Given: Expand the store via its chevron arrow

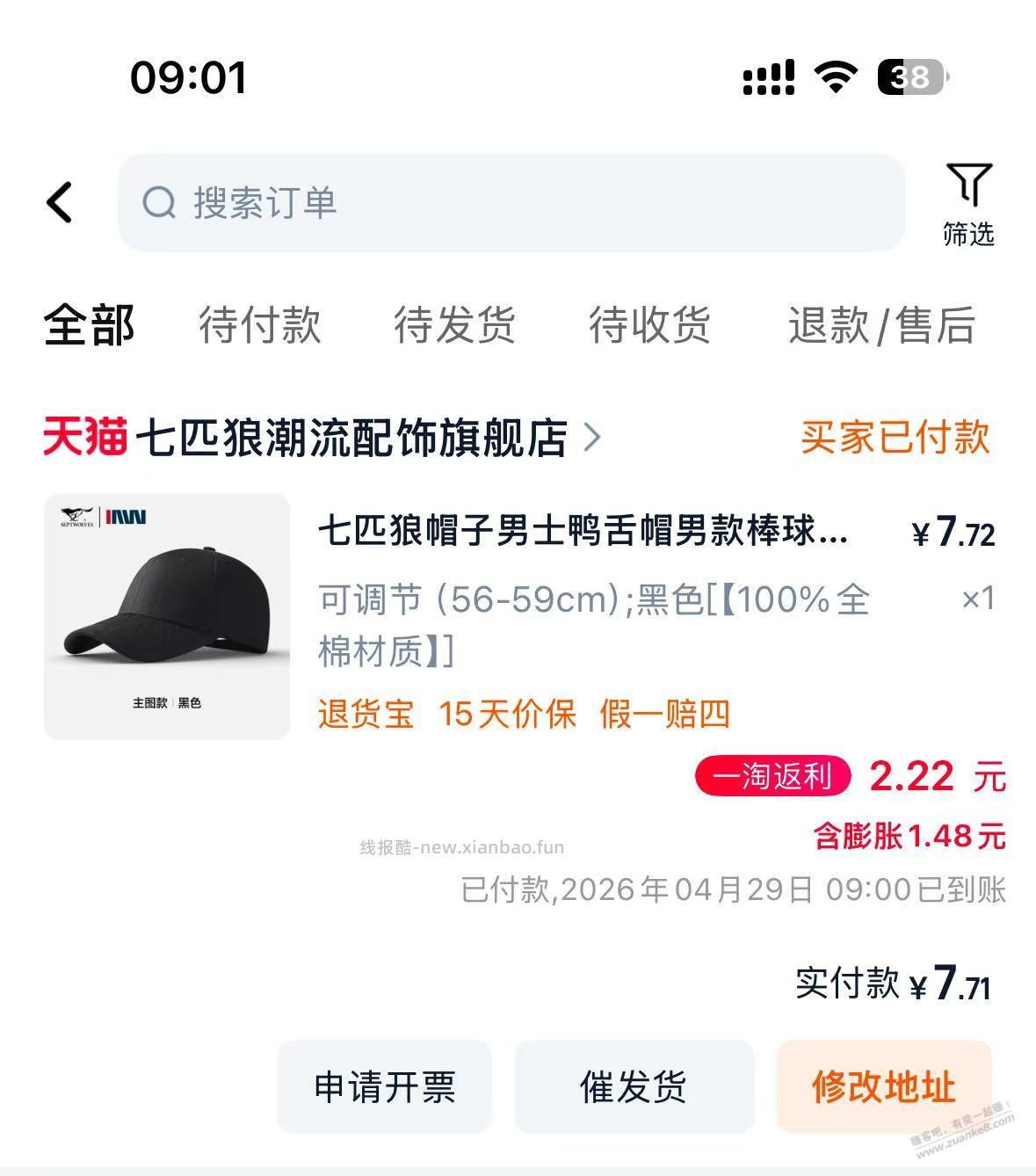Looking at the screenshot, I should click(593, 437).
